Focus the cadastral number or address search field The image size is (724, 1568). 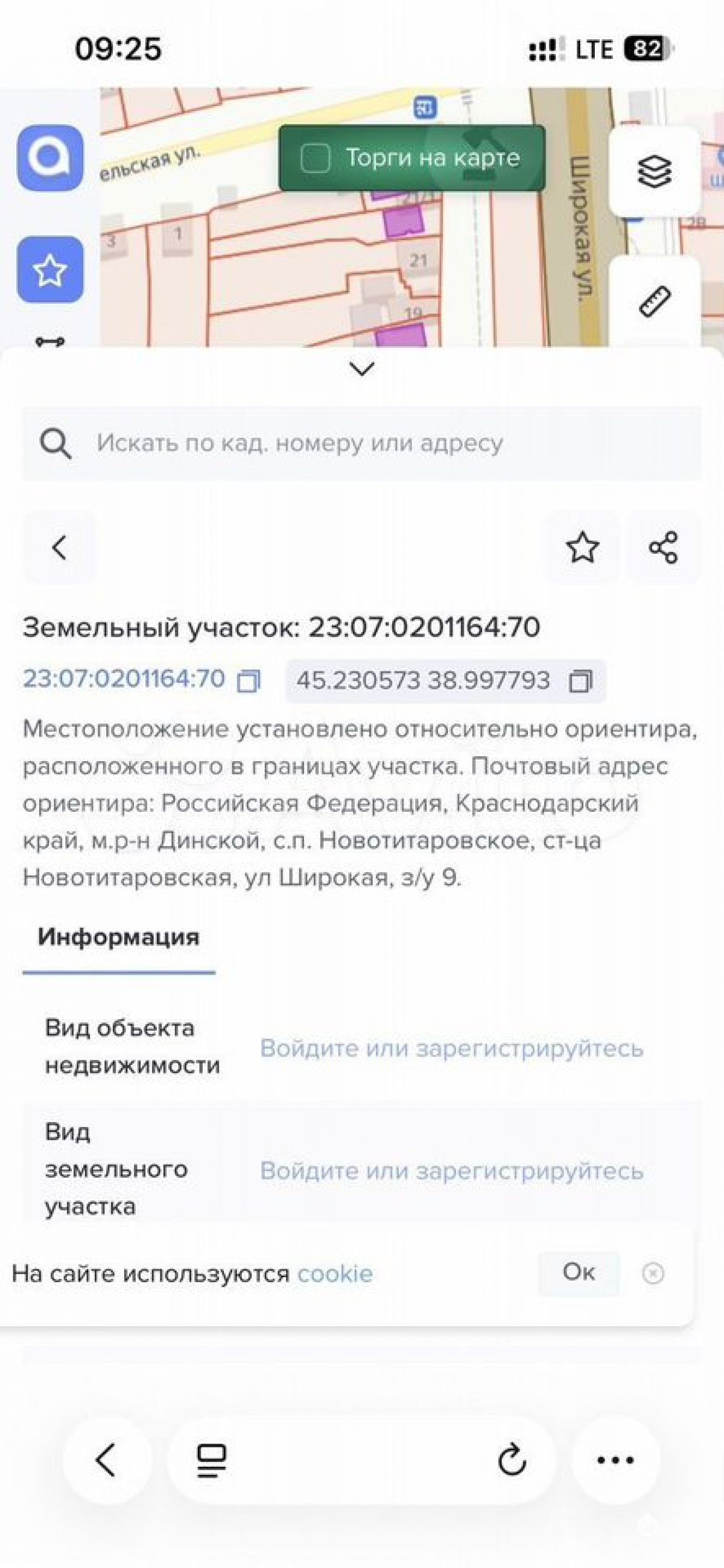tap(361, 443)
